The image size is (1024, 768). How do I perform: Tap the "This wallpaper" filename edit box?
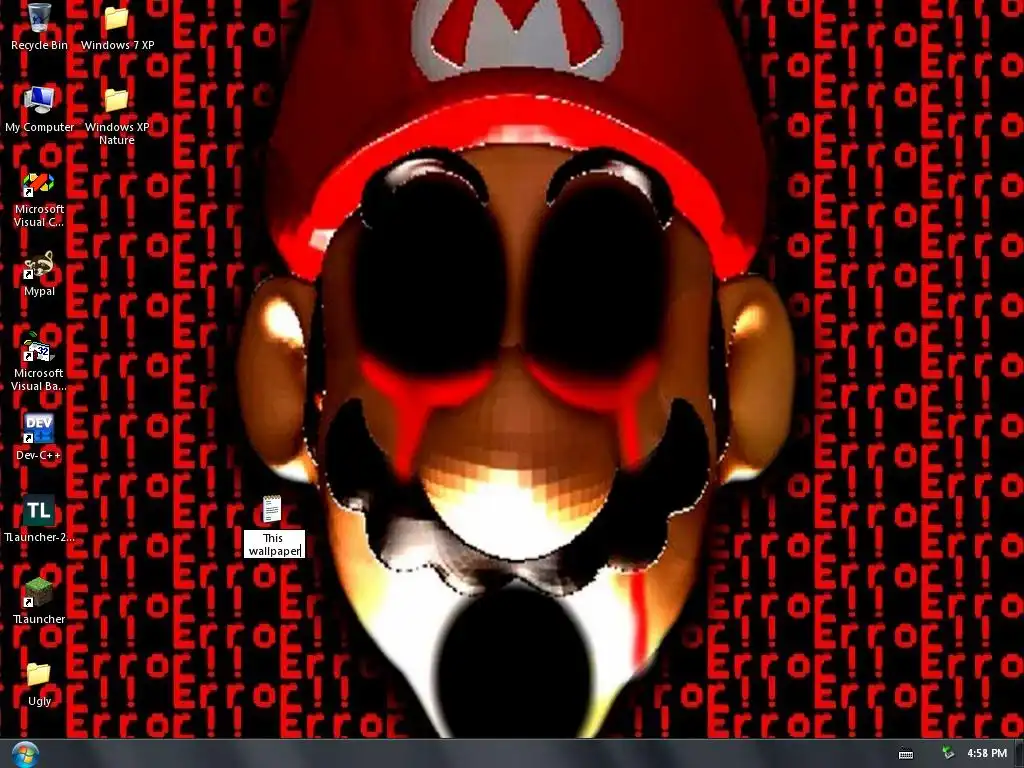(274, 544)
